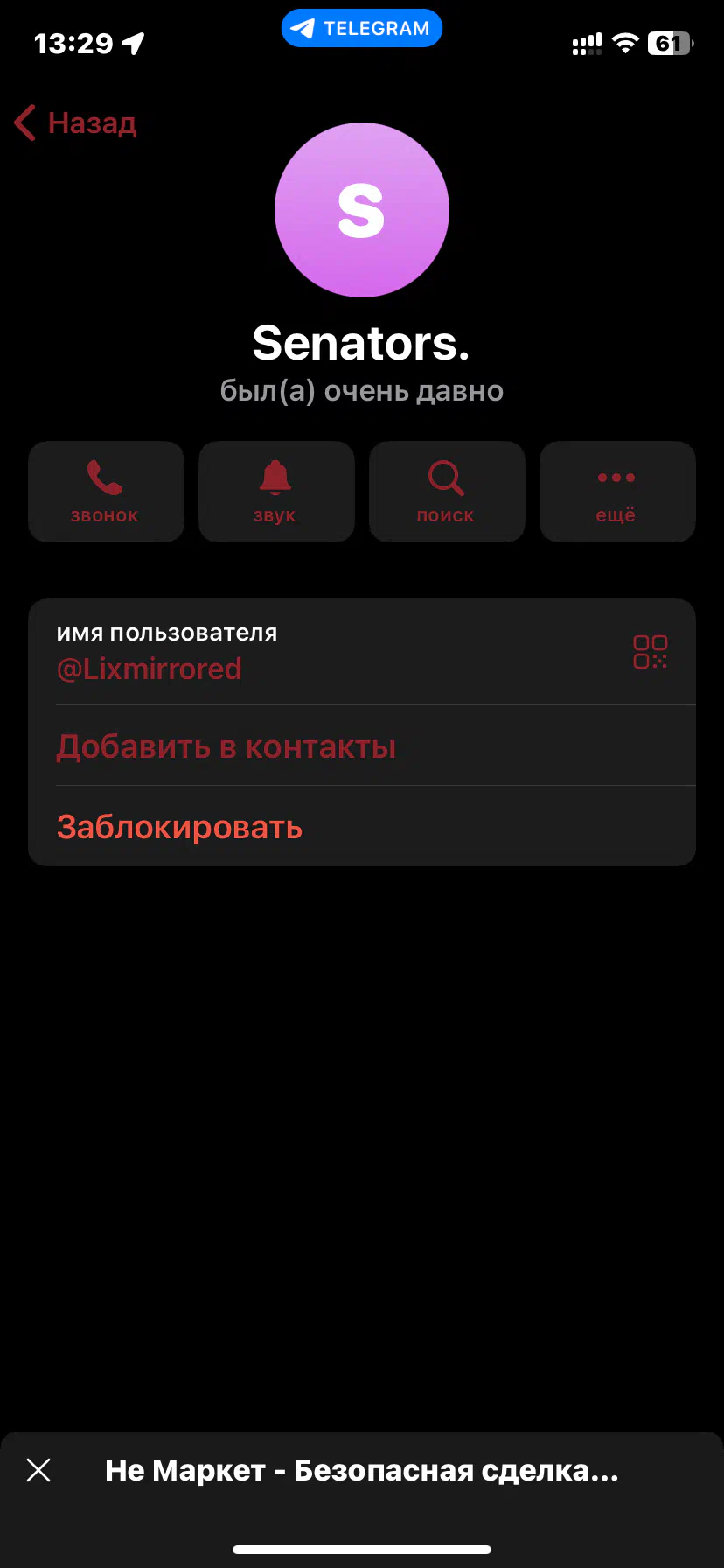This screenshot has height=1568, width=724.
Task: Tap the Telegram pill in status bar
Action: pos(362,28)
